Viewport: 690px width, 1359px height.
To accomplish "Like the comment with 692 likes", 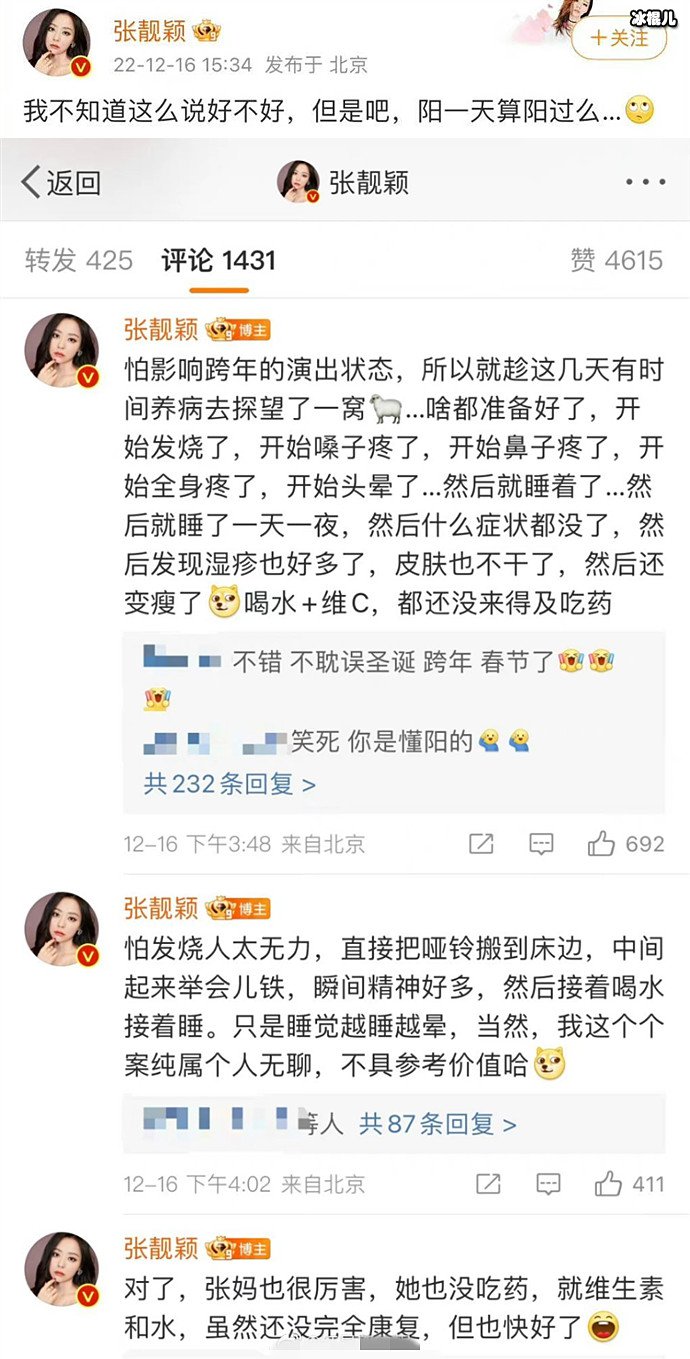I will (602, 844).
